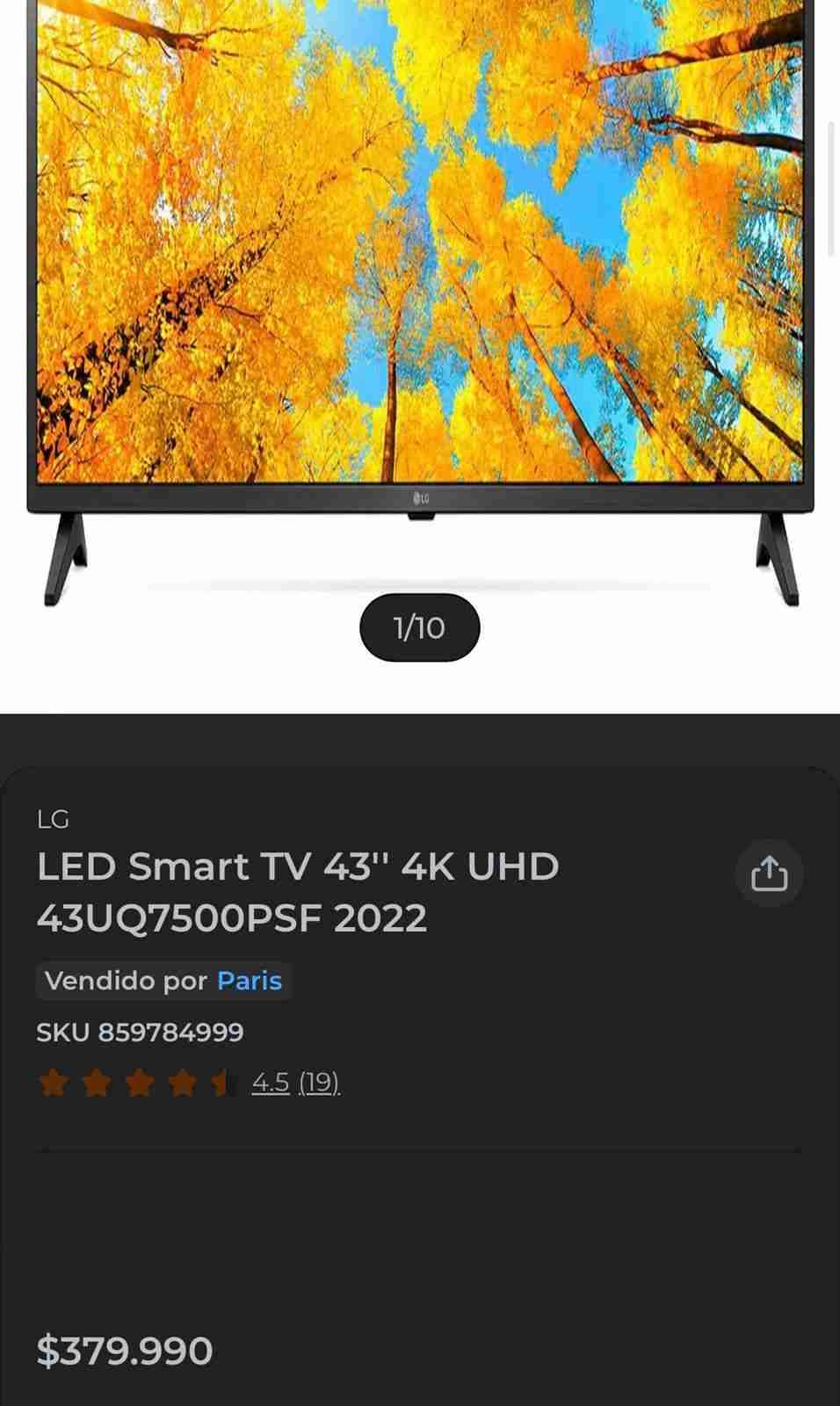Viewport: 840px width, 1406px height.
Task: Click the price $379.990
Action: pos(123,1351)
